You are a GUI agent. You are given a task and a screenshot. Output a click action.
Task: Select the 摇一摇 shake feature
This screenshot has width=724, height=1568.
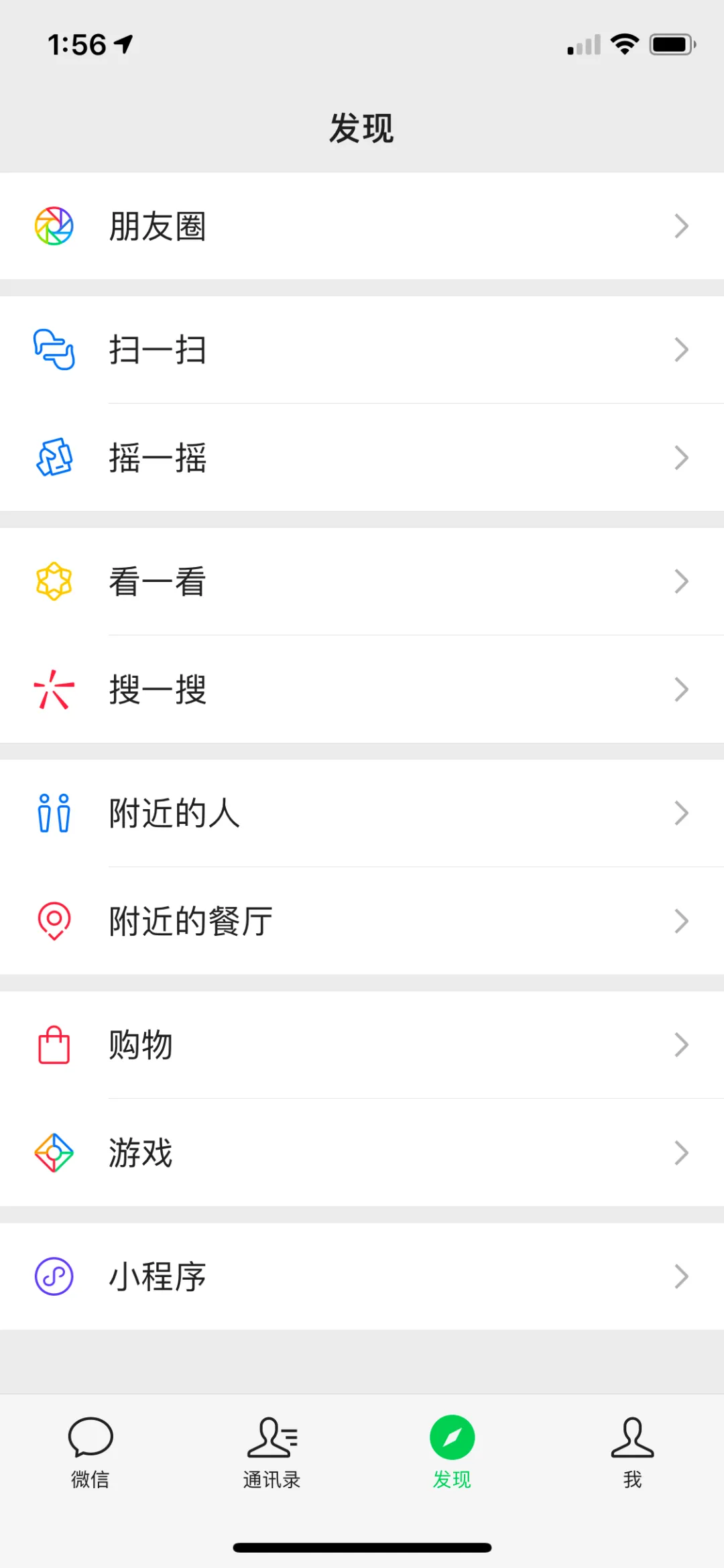(362, 458)
